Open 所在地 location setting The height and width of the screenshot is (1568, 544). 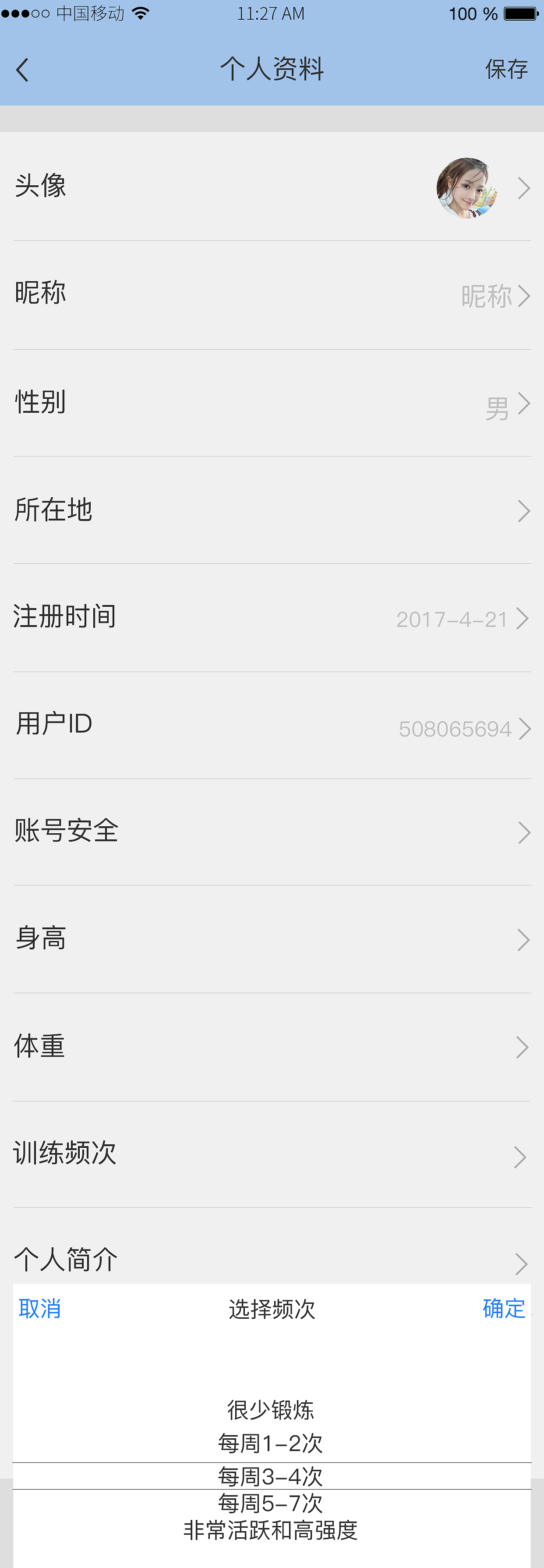(272, 511)
